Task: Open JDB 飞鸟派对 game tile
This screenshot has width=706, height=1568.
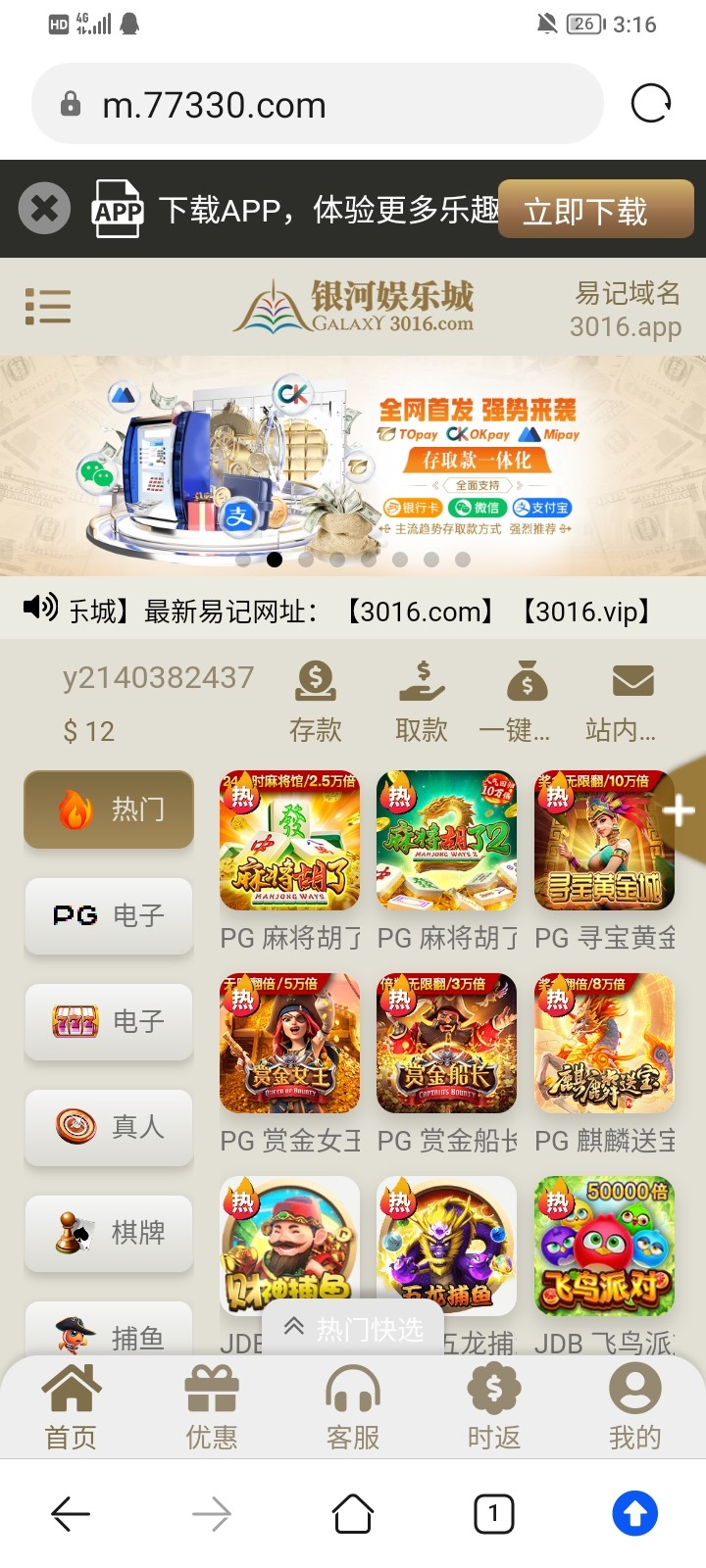Action: click(604, 1247)
